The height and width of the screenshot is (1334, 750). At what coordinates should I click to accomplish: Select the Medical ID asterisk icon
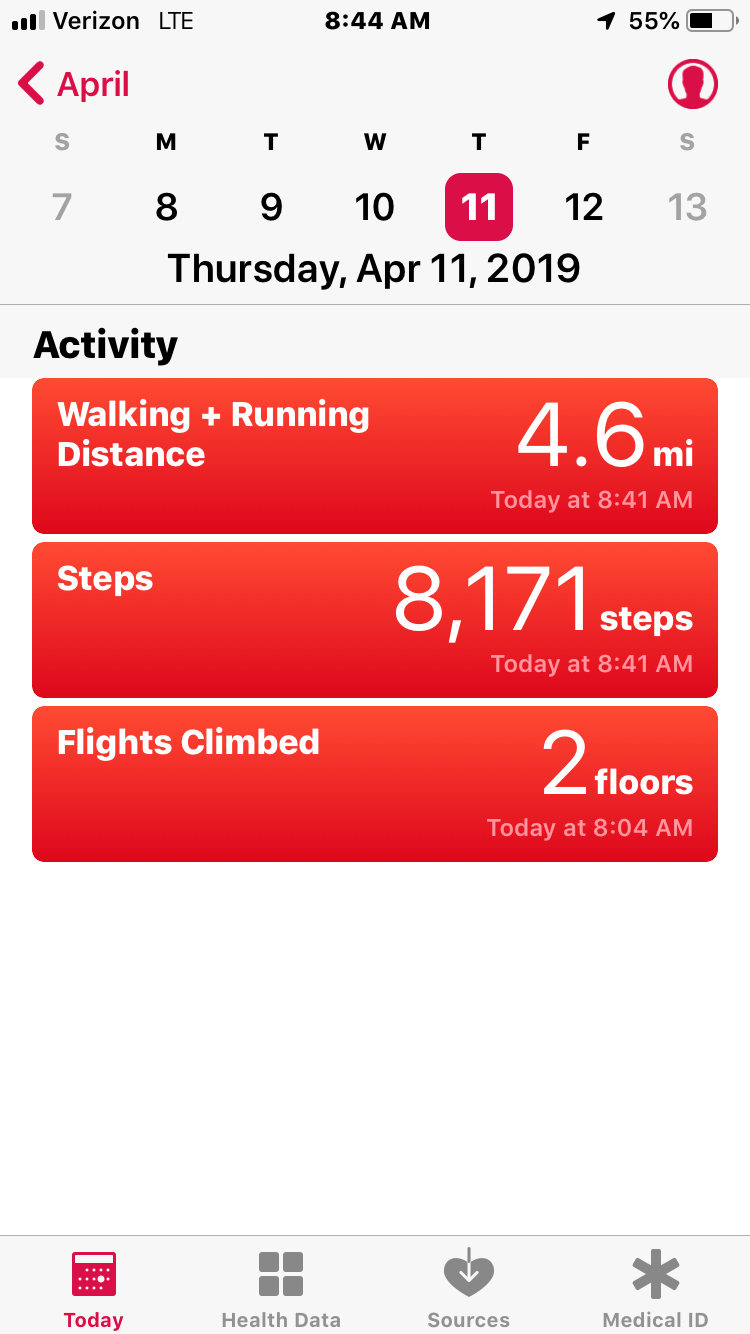[655, 1272]
